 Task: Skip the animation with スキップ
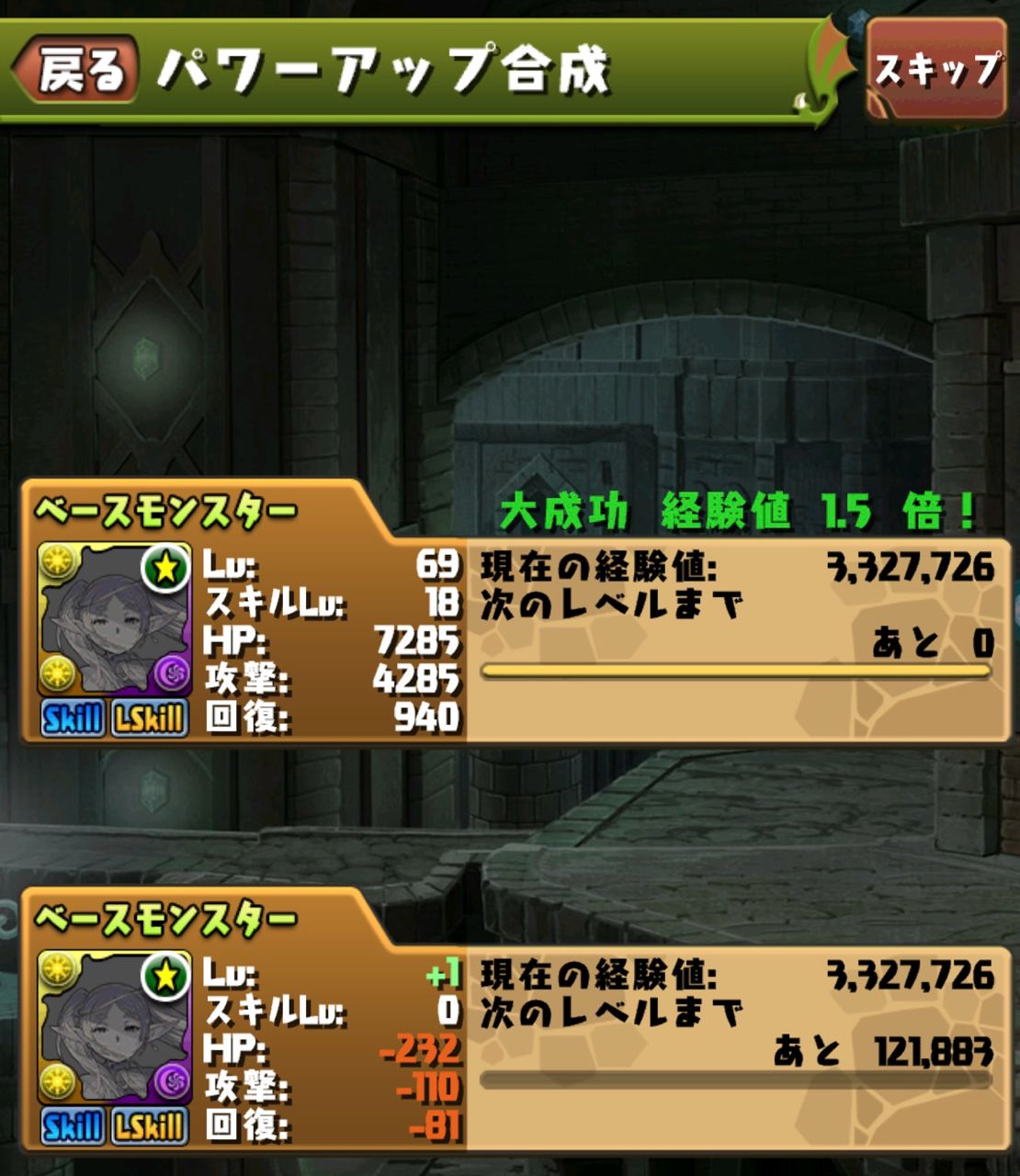click(936, 70)
